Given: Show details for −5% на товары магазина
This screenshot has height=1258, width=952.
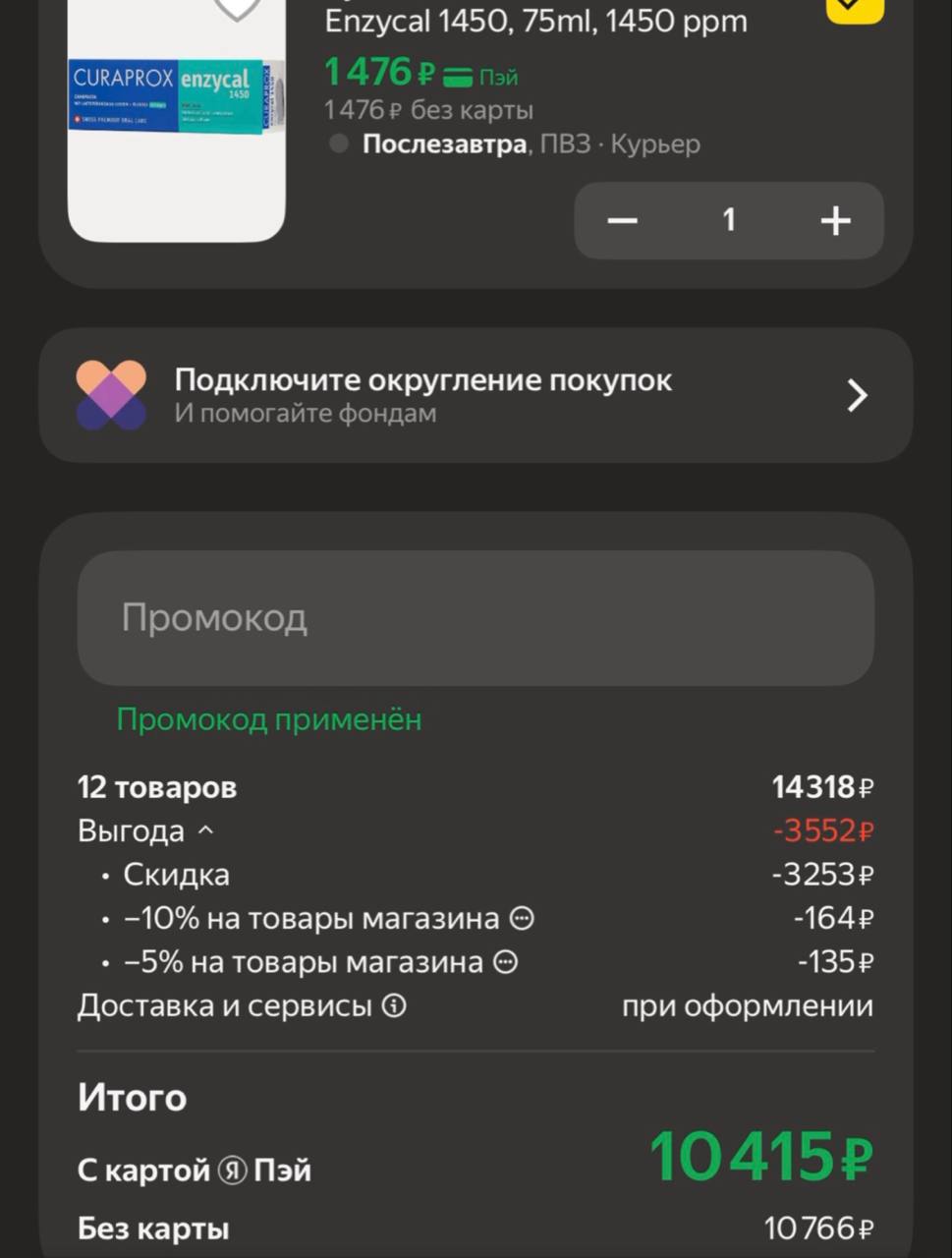Looking at the screenshot, I should 506,961.
